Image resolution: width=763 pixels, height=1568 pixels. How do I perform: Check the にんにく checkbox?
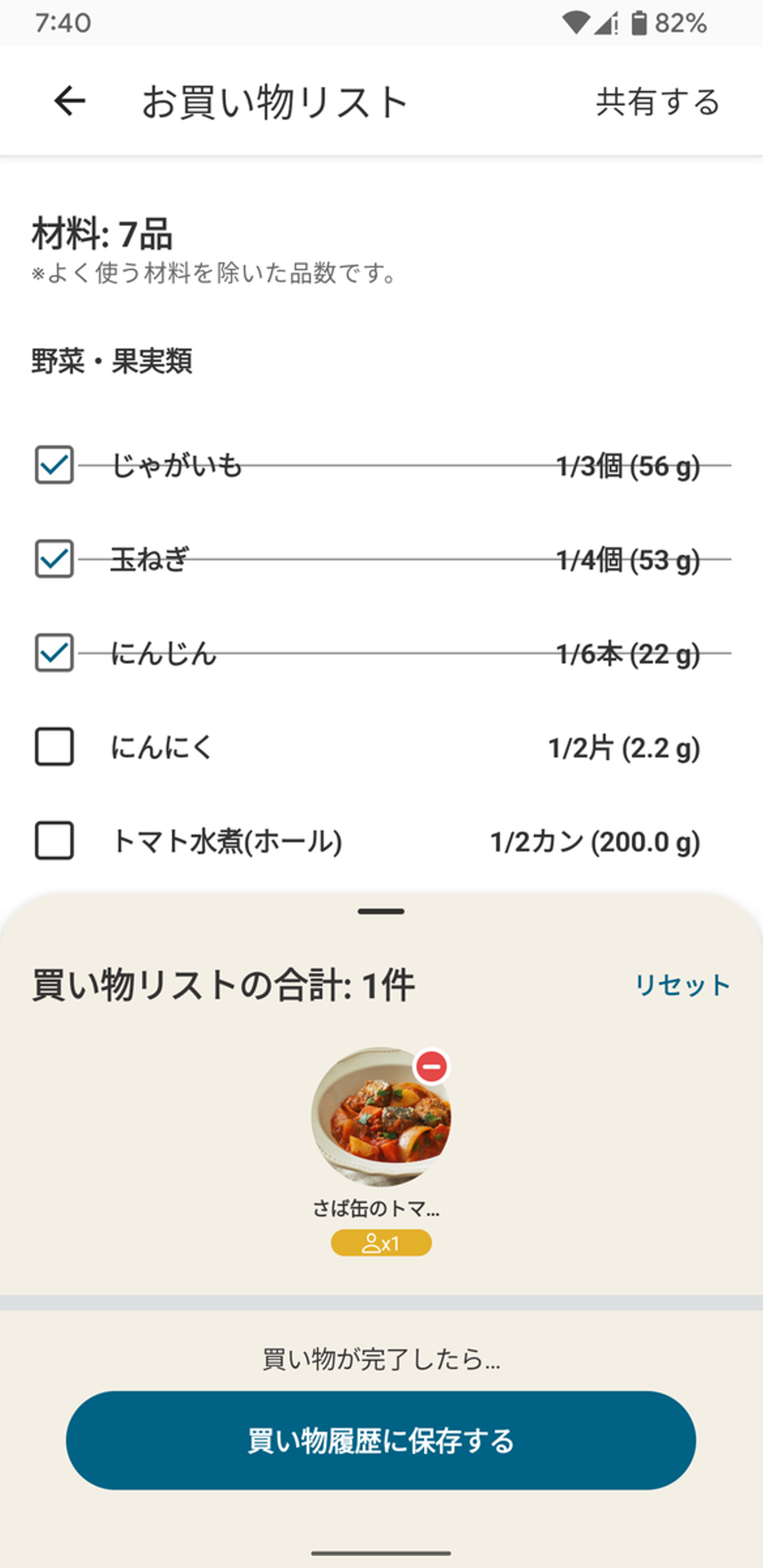point(54,747)
